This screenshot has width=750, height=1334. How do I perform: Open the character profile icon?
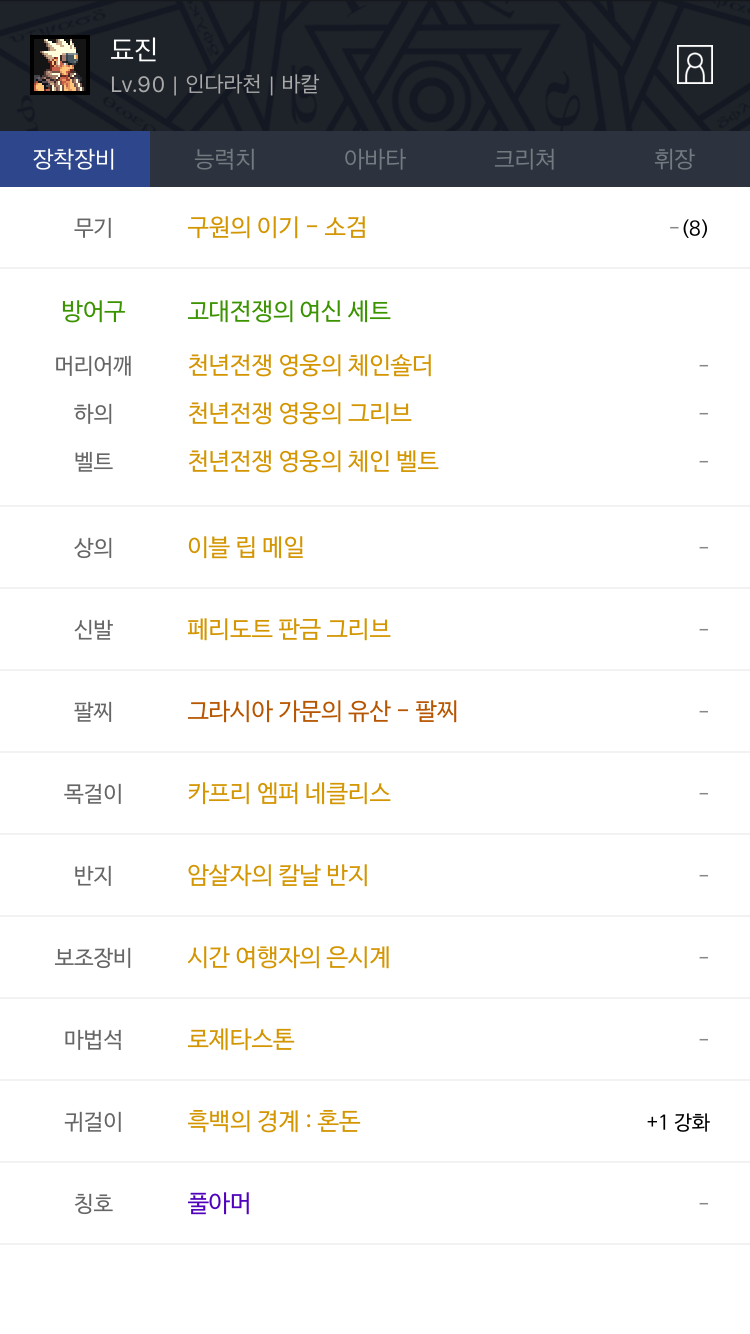pos(695,65)
